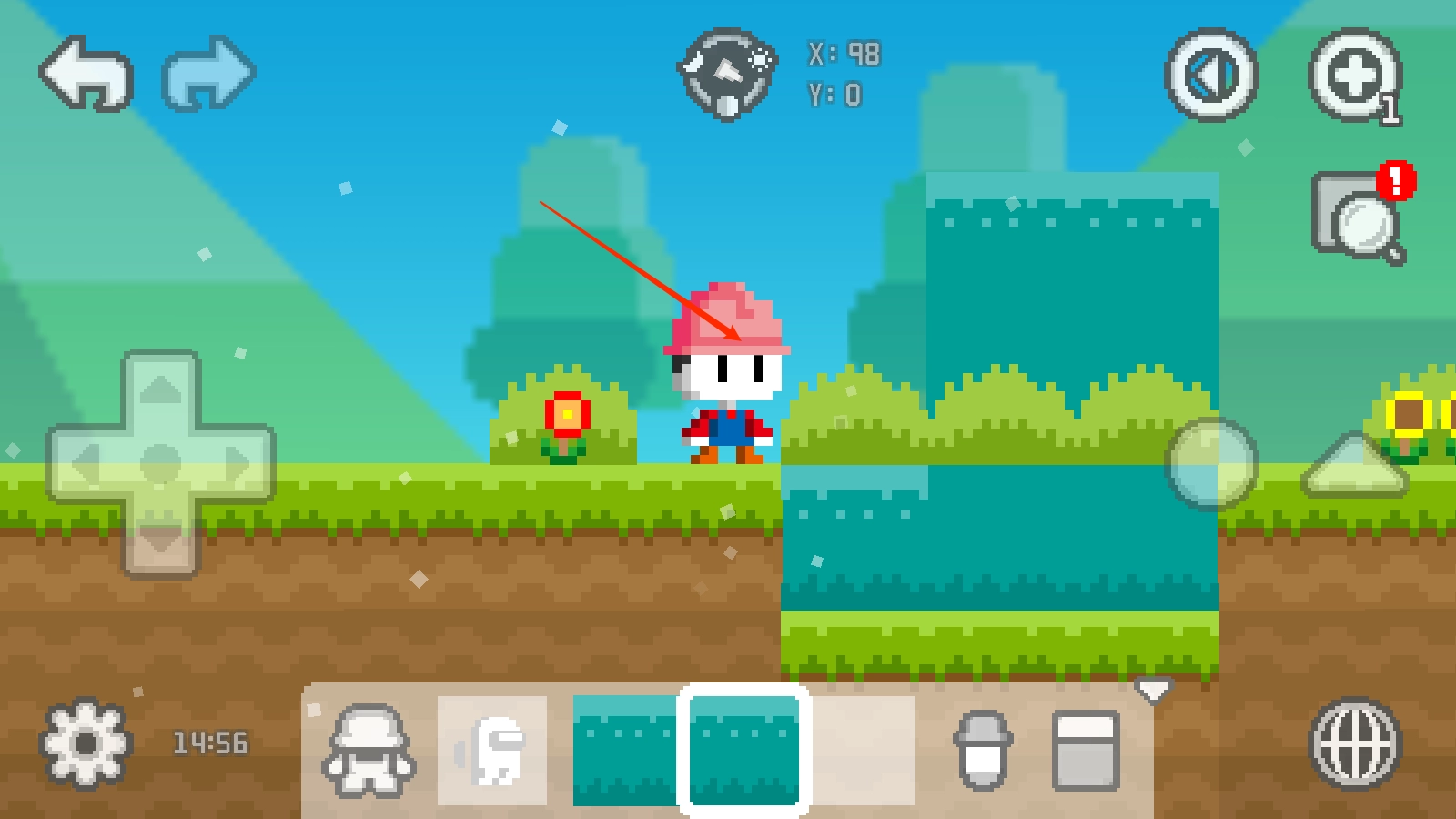Open the day-night tool dial

(728, 75)
